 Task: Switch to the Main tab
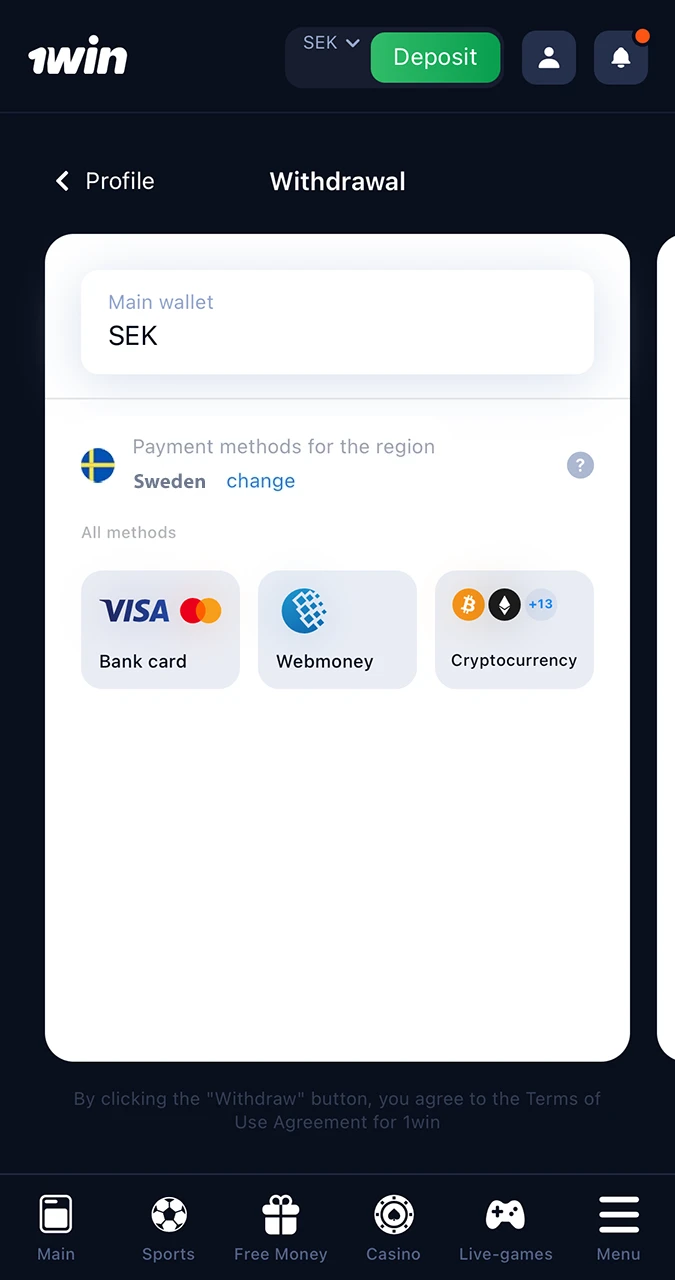pyautogui.click(x=56, y=1228)
